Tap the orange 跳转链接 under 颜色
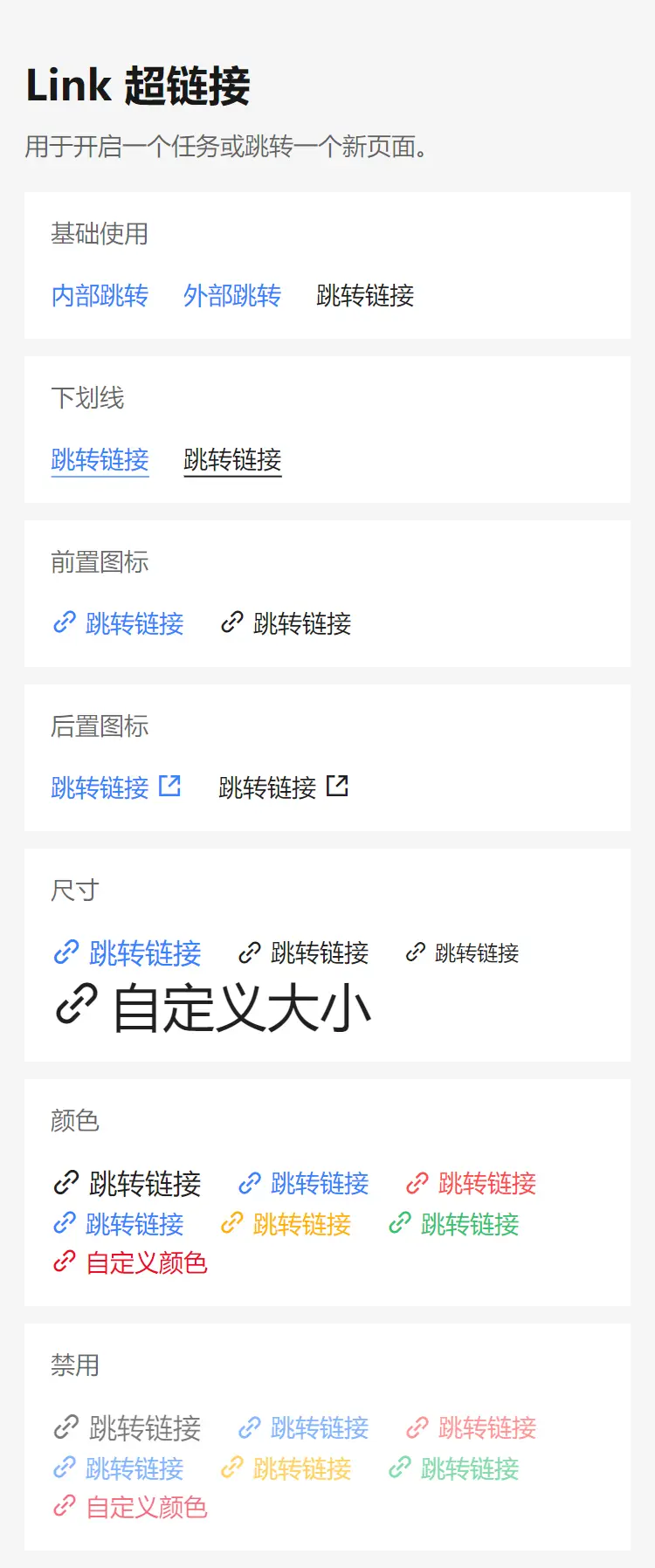 [x=286, y=1225]
